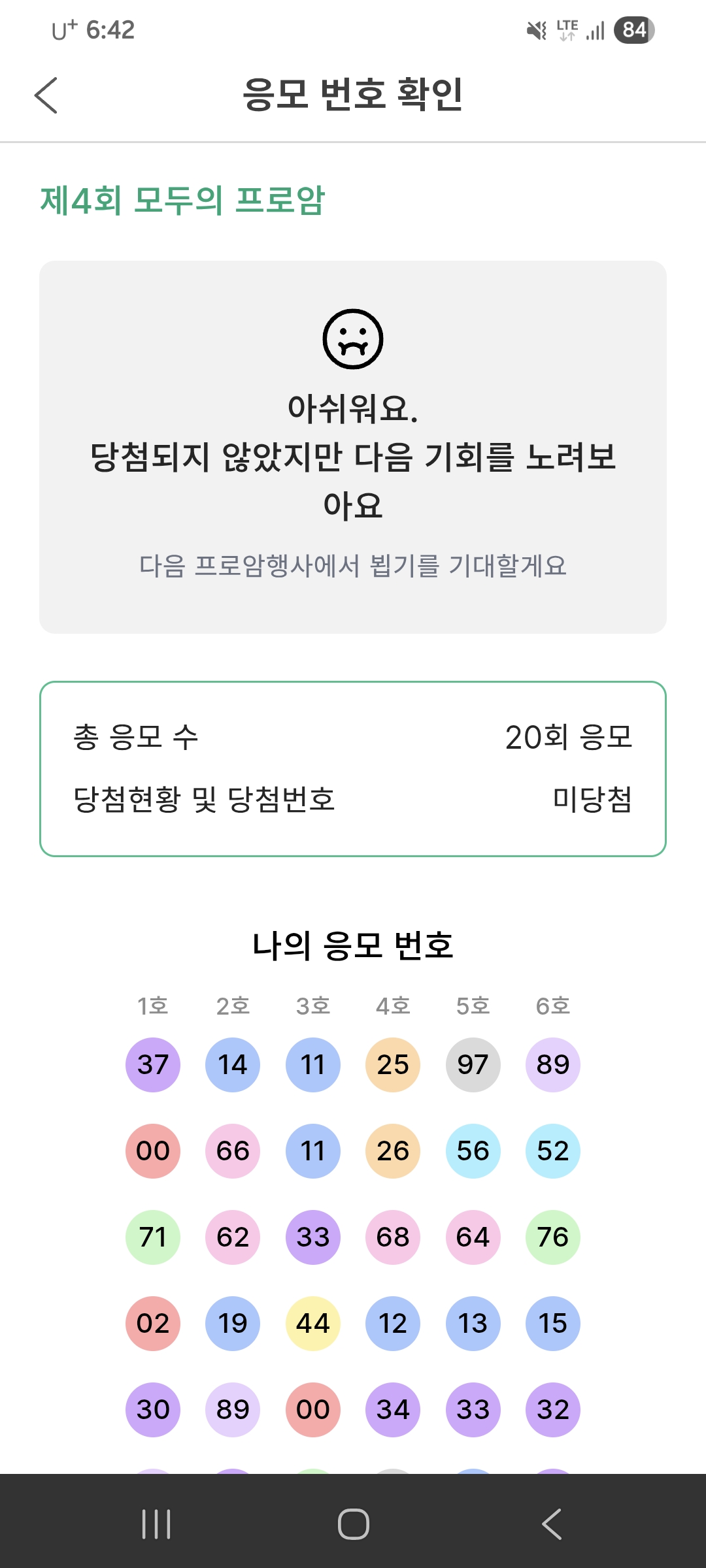The image size is (706, 1568).
Task: Tap the system home button
Action: pyautogui.click(x=353, y=1524)
